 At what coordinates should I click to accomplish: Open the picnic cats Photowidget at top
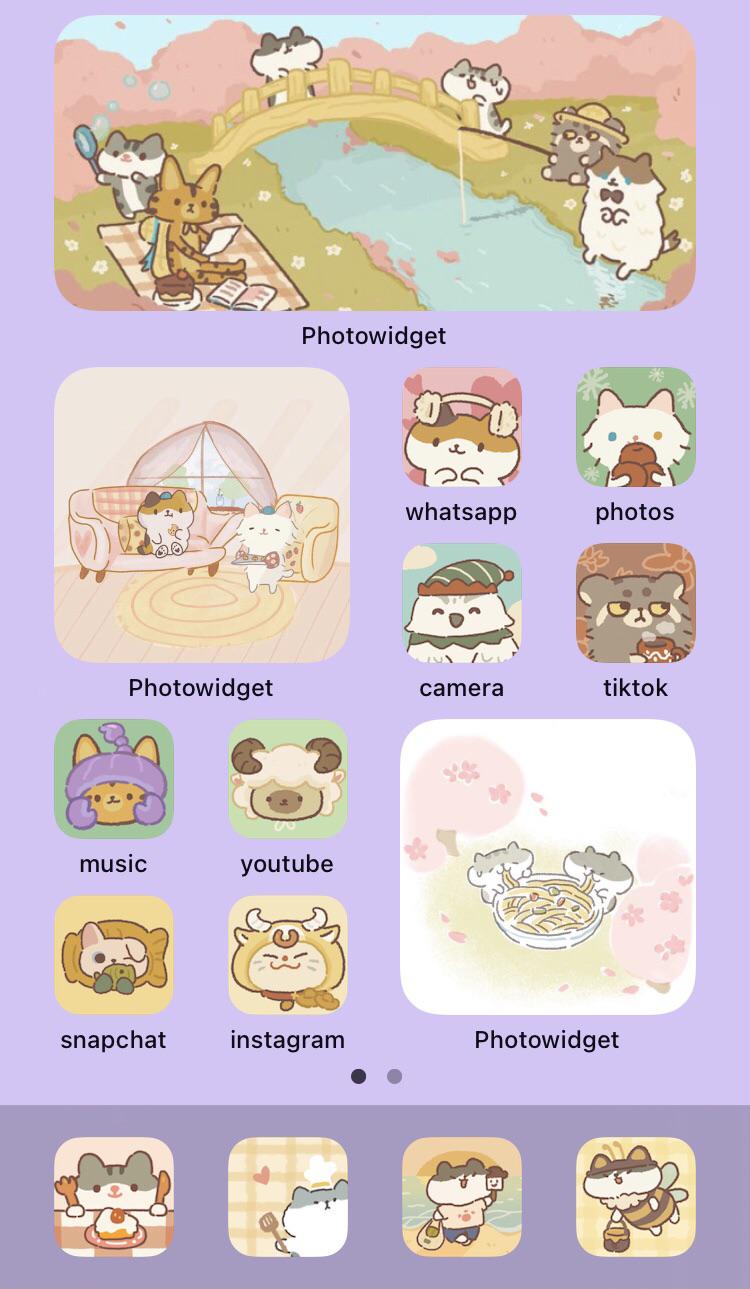coord(375,163)
